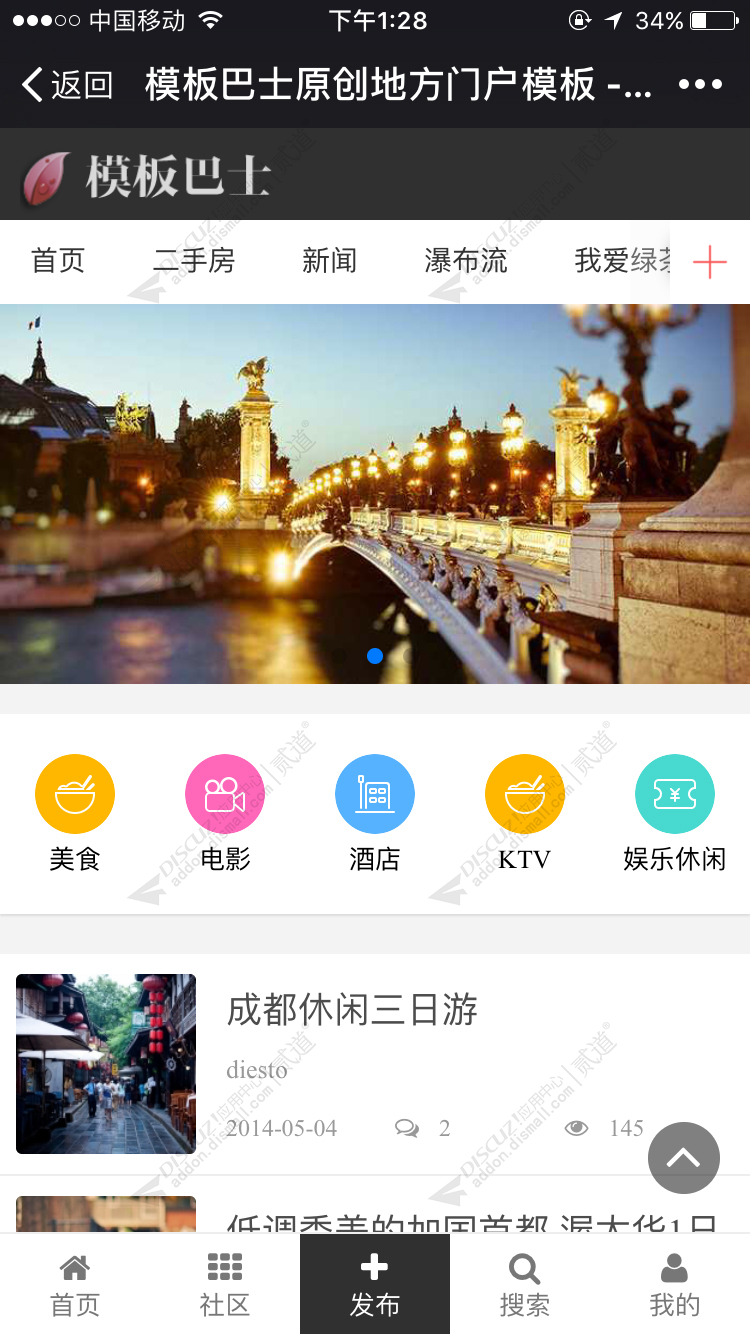Open the 瀑布流 tab
This screenshot has width=750, height=1334.
click(x=466, y=262)
